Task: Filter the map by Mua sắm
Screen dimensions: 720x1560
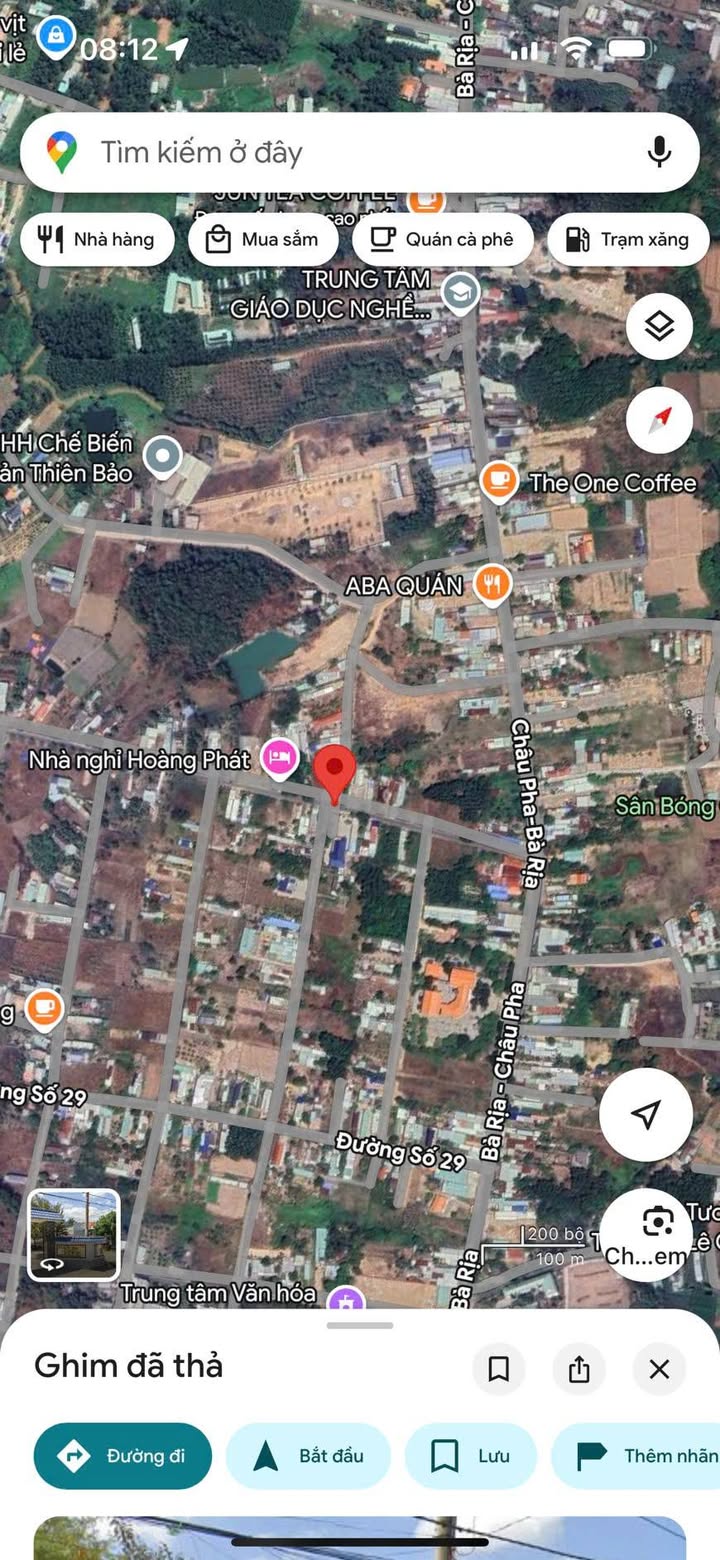Action: pyautogui.click(x=262, y=239)
